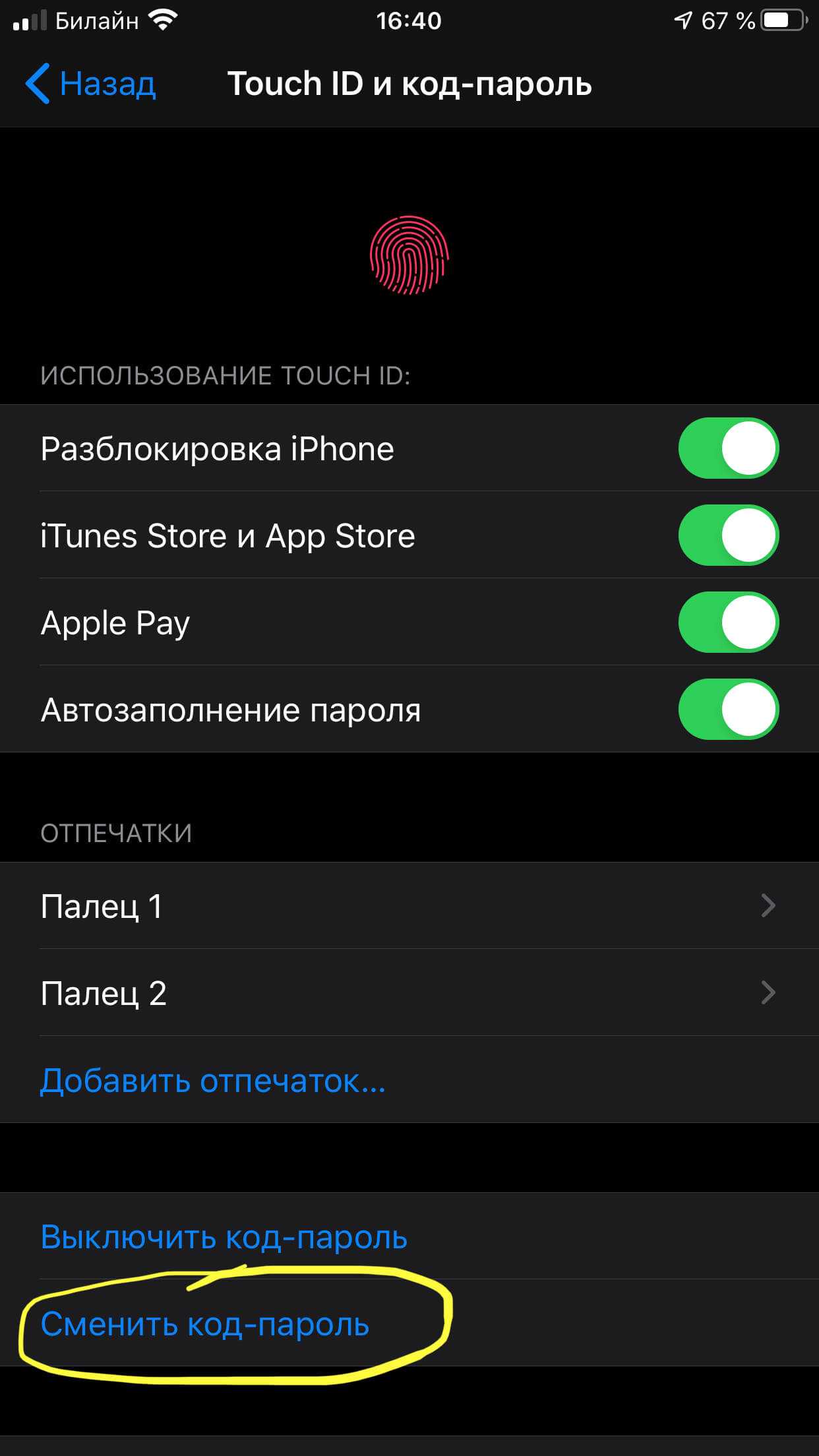Tap Добавить отпечаток…
This screenshot has height=1456, width=819.
212,1080
